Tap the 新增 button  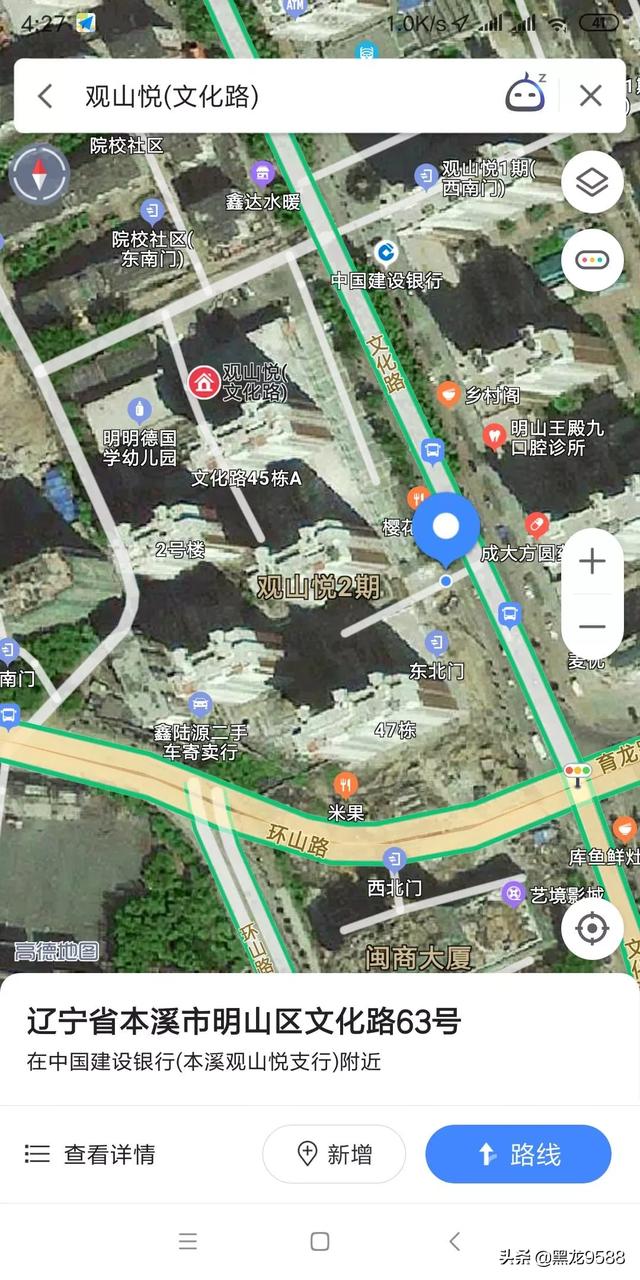[x=334, y=1155]
